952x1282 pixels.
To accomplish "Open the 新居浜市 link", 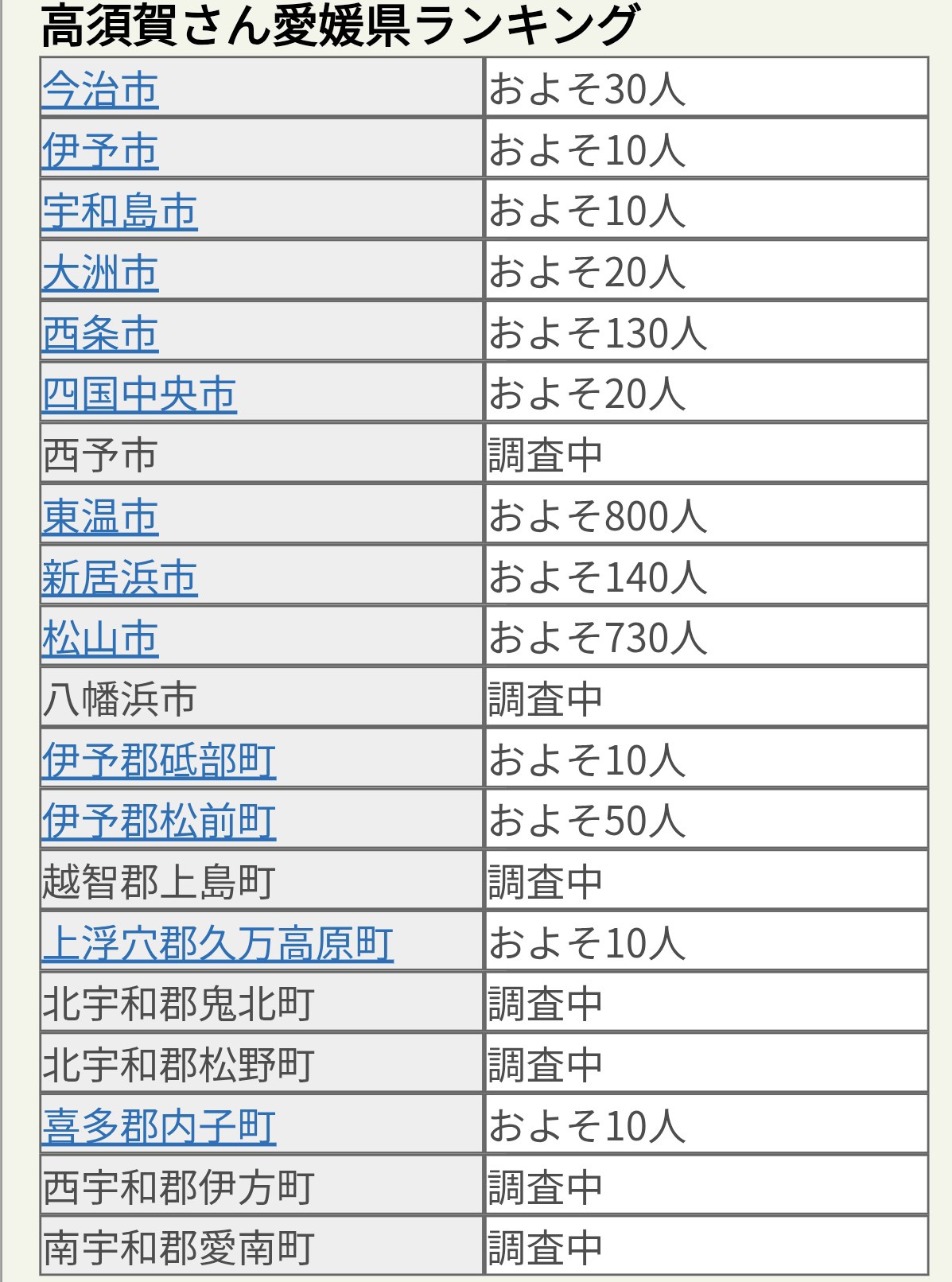I will click(119, 577).
